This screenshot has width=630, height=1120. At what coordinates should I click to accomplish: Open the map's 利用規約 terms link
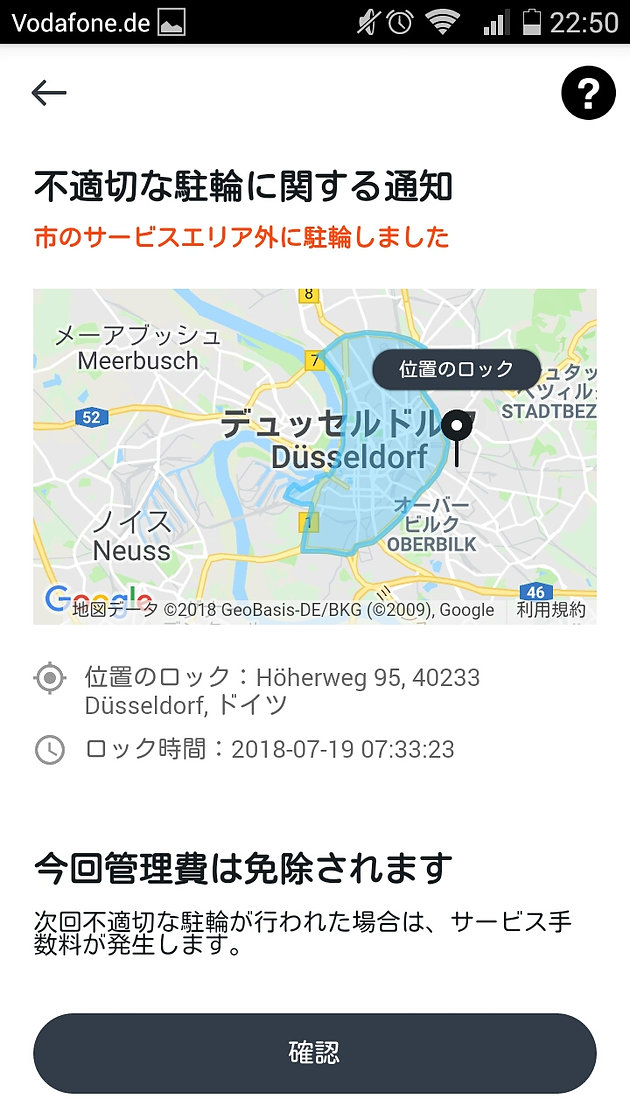551,609
